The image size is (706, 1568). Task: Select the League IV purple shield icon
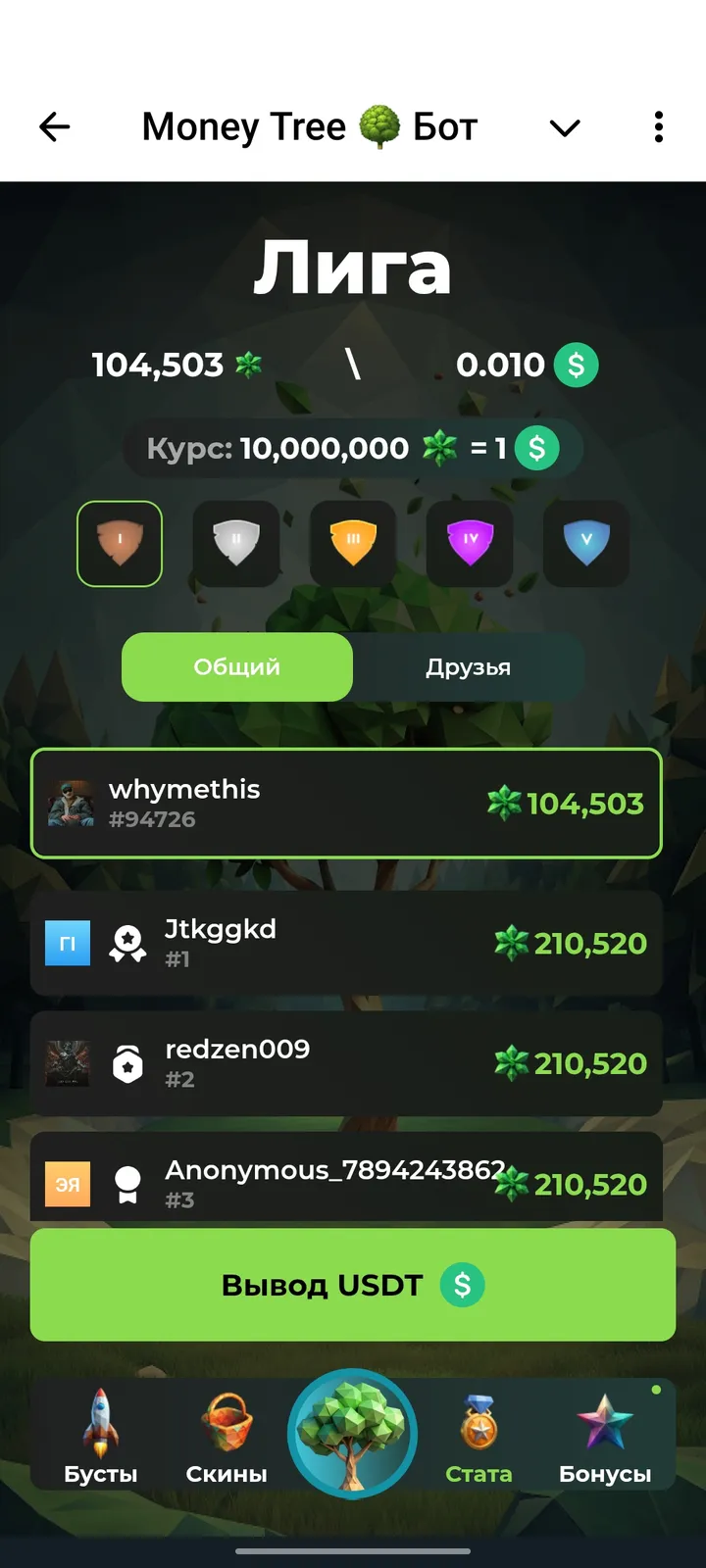469,544
